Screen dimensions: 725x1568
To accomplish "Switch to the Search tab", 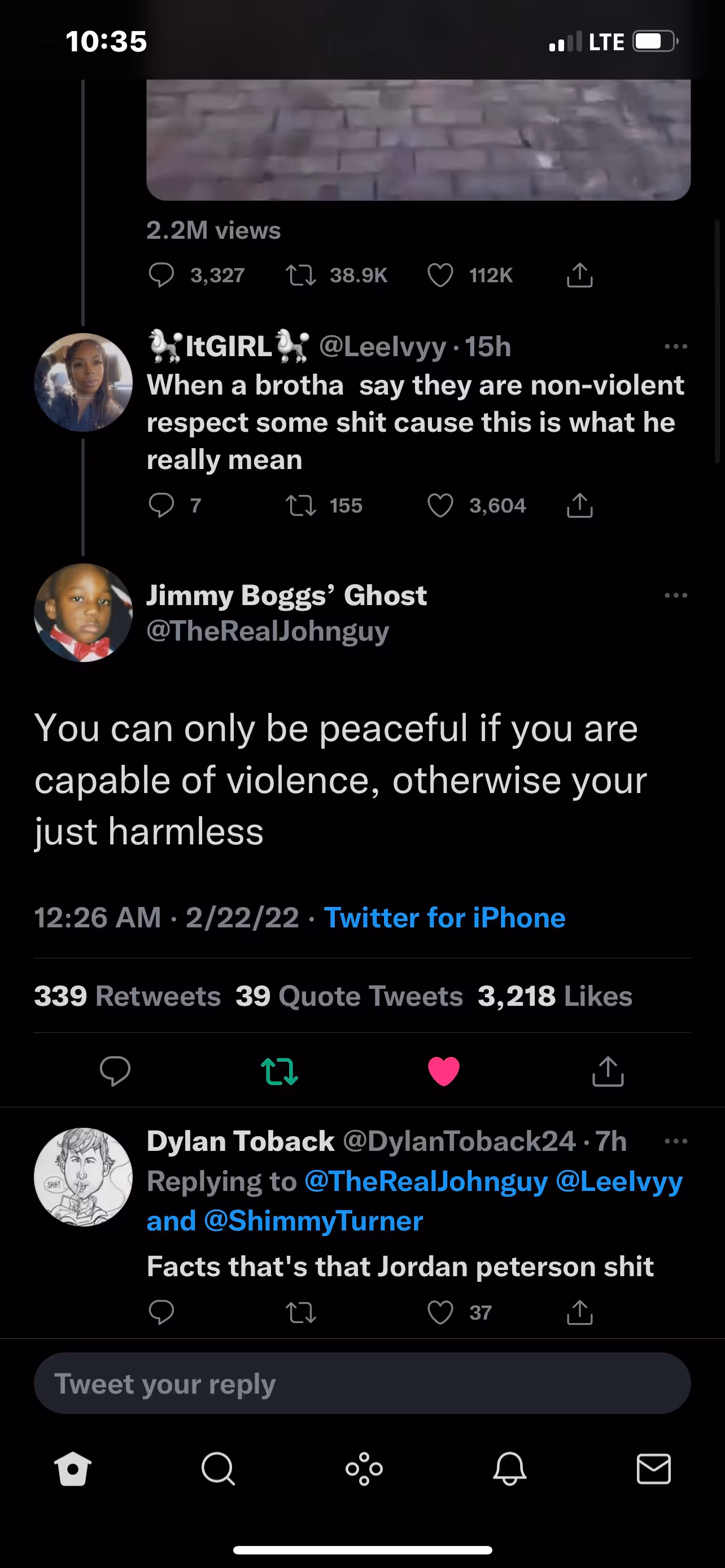I will [x=218, y=1469].
